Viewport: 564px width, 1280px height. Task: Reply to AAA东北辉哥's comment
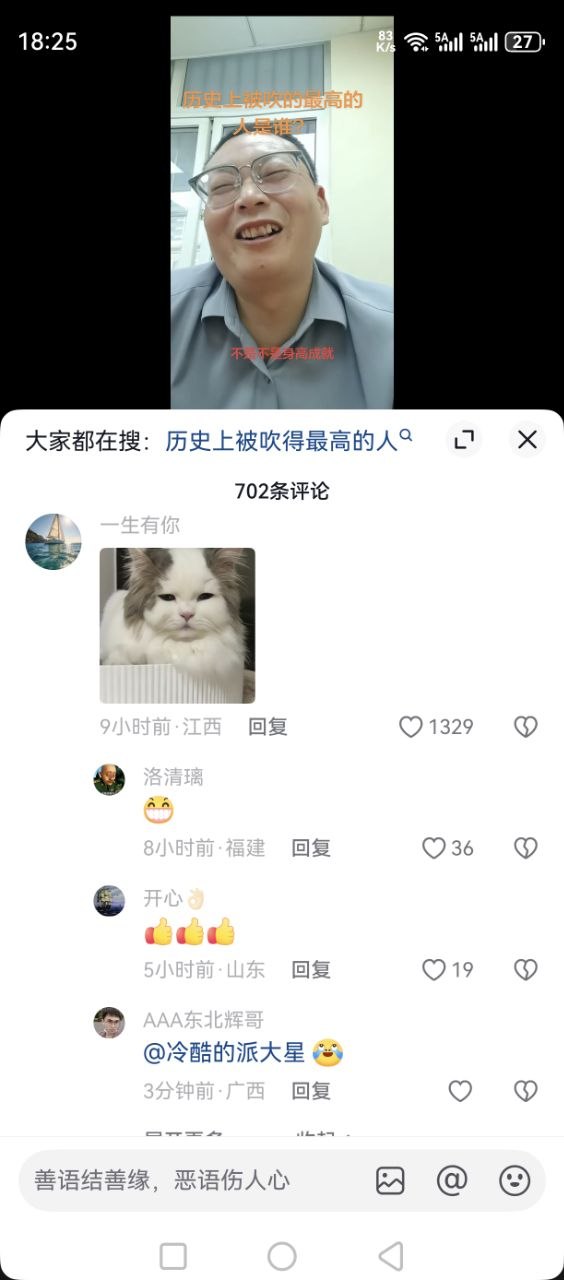click(311, 1091)
